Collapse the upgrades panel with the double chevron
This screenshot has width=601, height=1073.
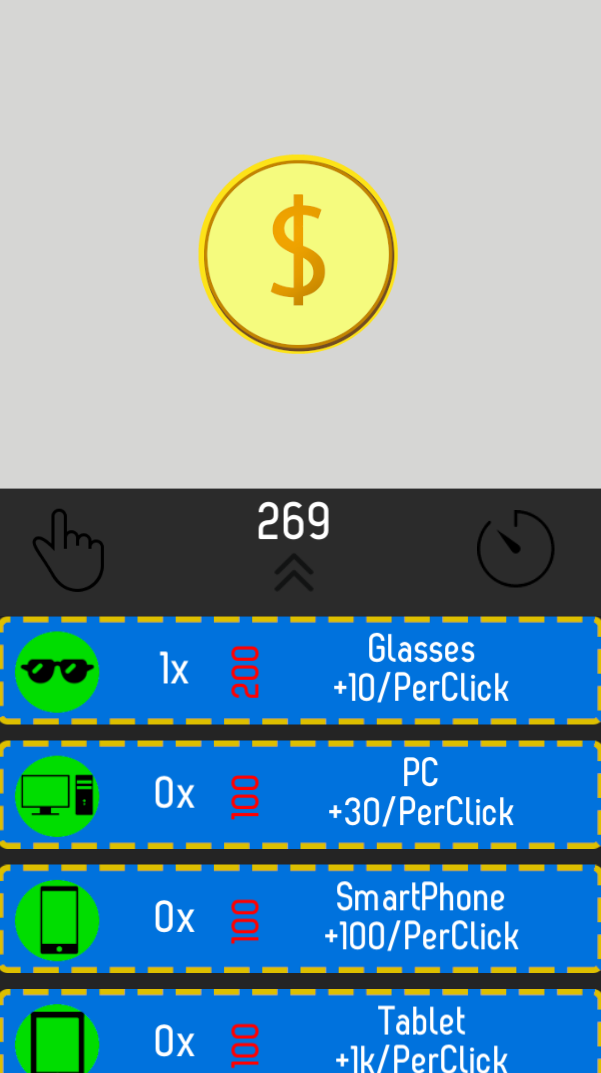pyautogui.click(x=294, y=573)
